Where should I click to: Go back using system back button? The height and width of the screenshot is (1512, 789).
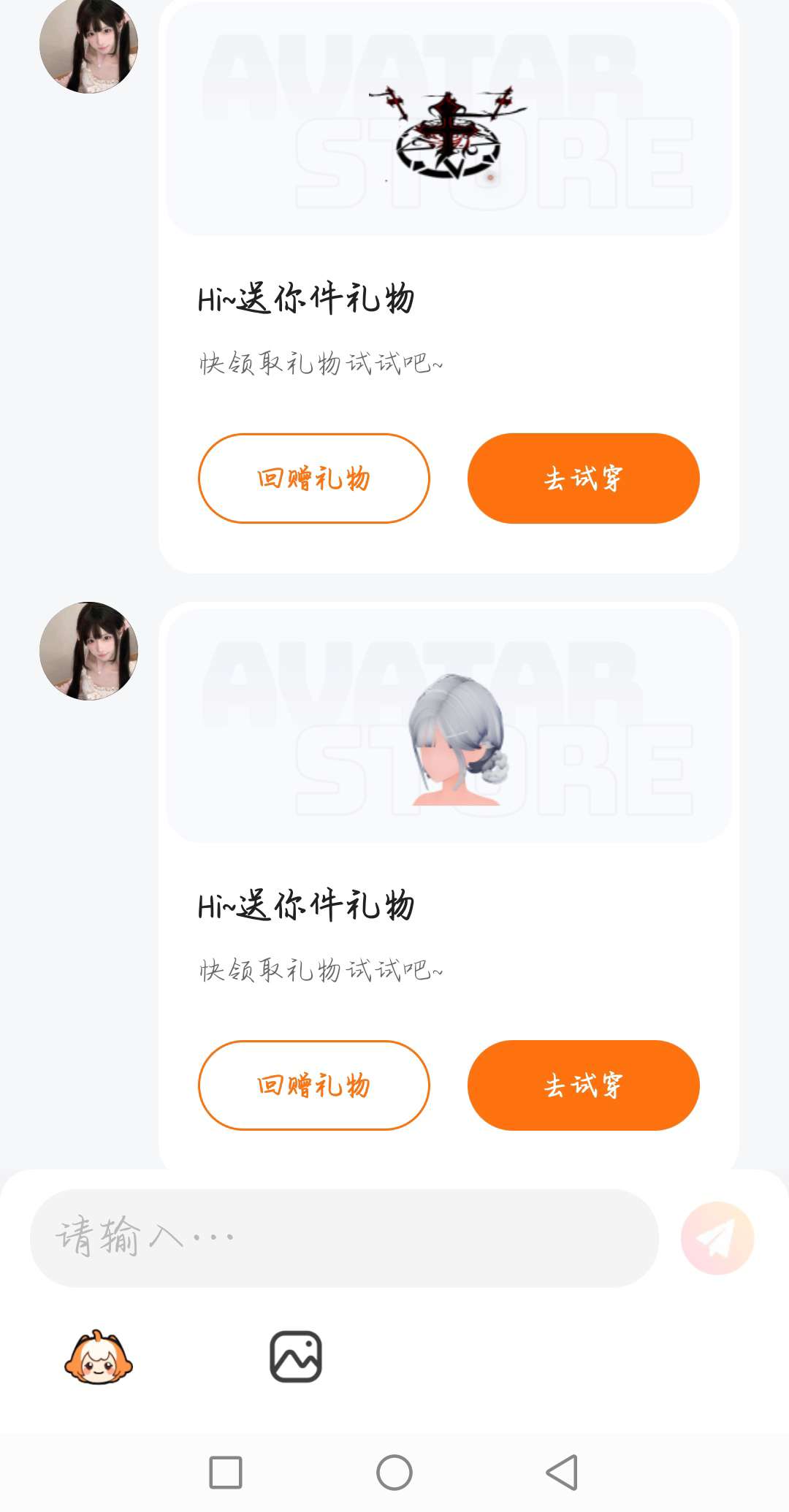tap(562, 1472)
